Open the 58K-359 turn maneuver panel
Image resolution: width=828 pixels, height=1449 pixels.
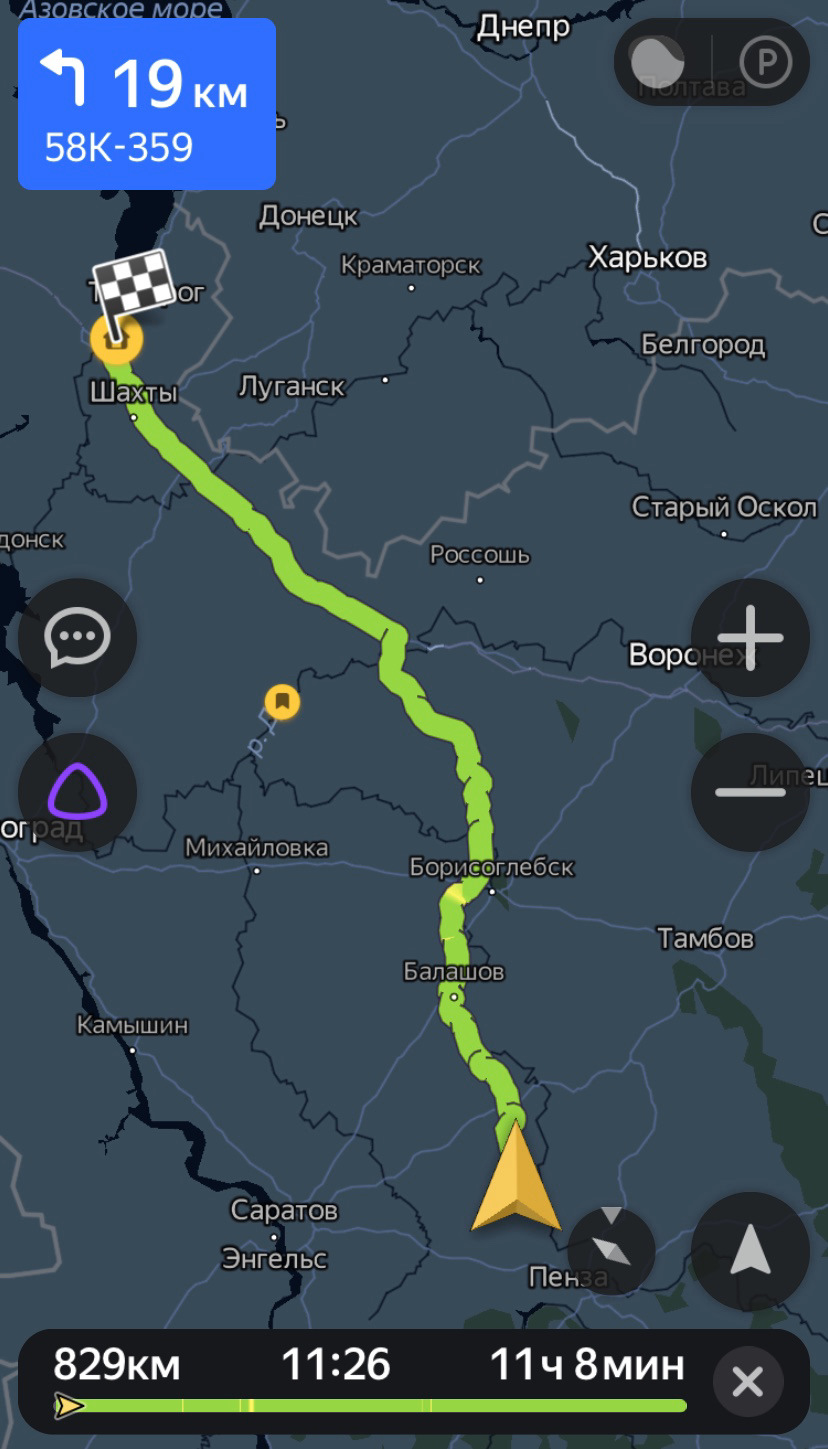point(146,104)
